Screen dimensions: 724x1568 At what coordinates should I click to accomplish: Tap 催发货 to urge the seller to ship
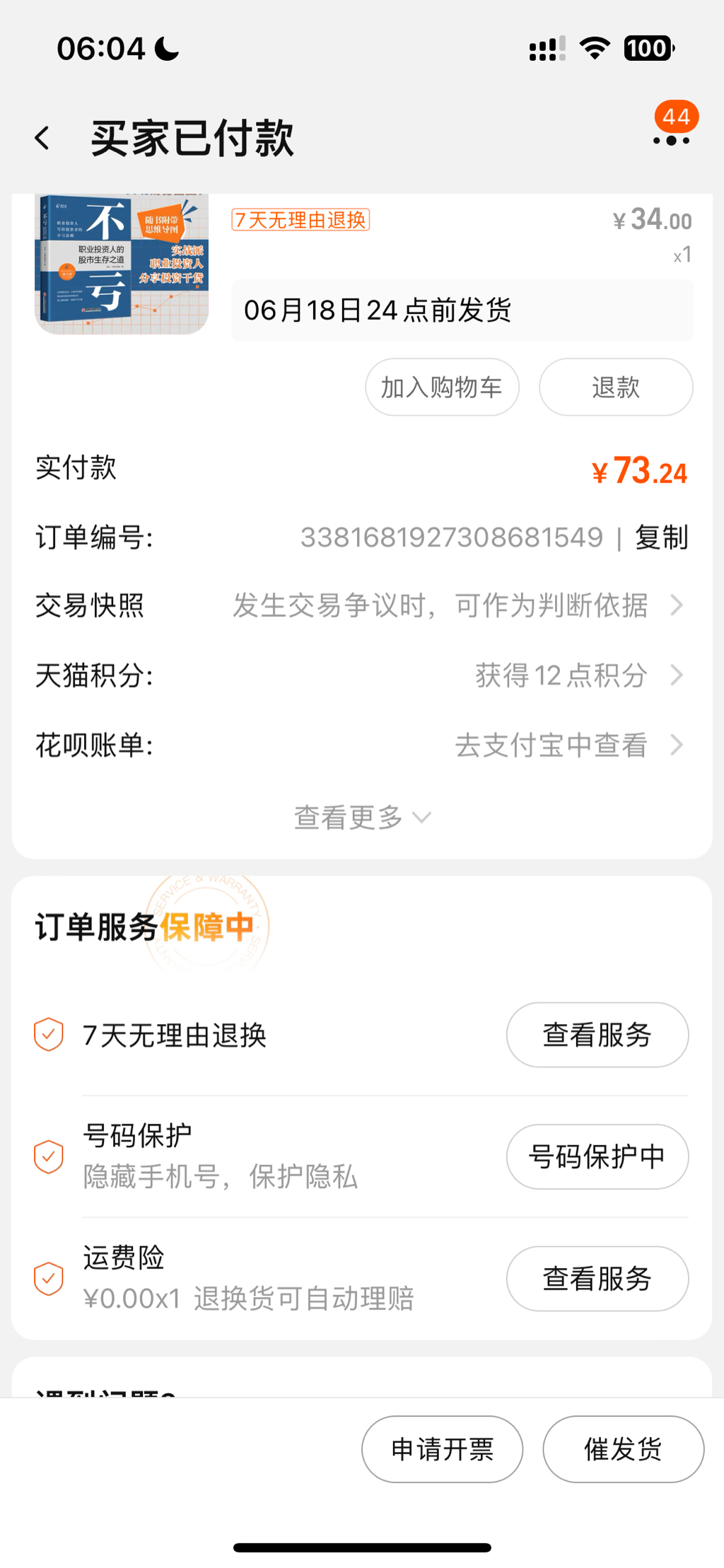coord(623,1449)
